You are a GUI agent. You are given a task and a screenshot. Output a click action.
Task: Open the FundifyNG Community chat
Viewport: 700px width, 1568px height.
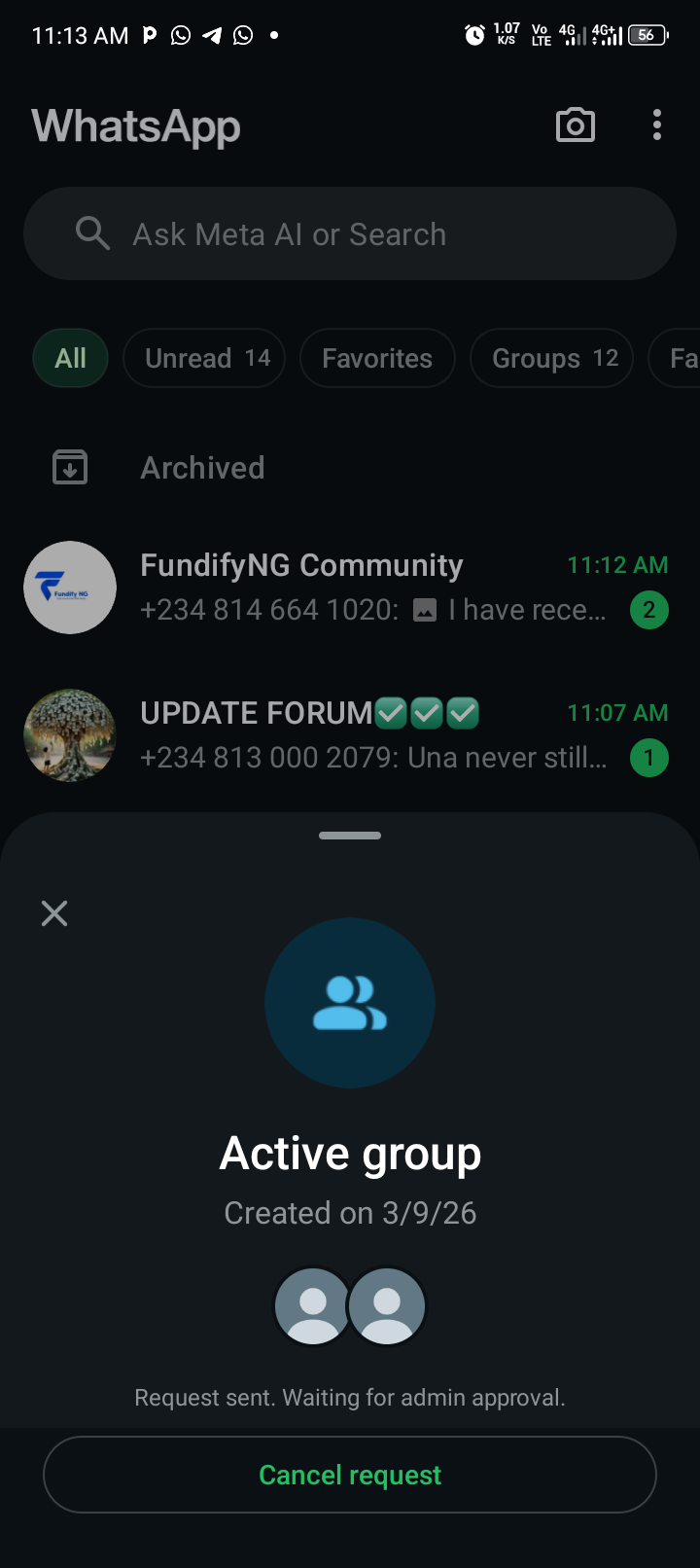tap(350, 588)
